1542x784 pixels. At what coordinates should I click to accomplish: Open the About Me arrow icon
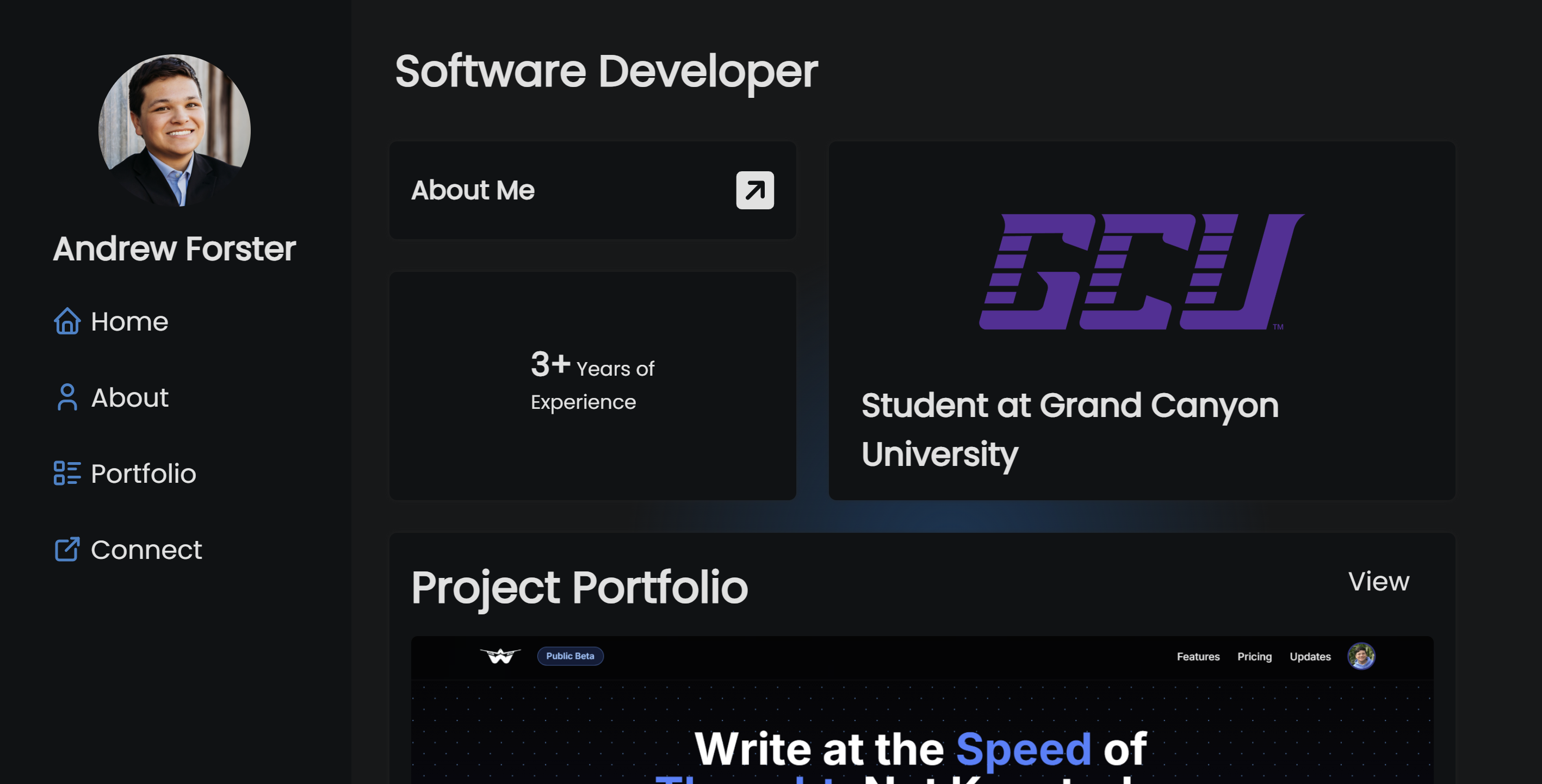[x=754, y=190]
